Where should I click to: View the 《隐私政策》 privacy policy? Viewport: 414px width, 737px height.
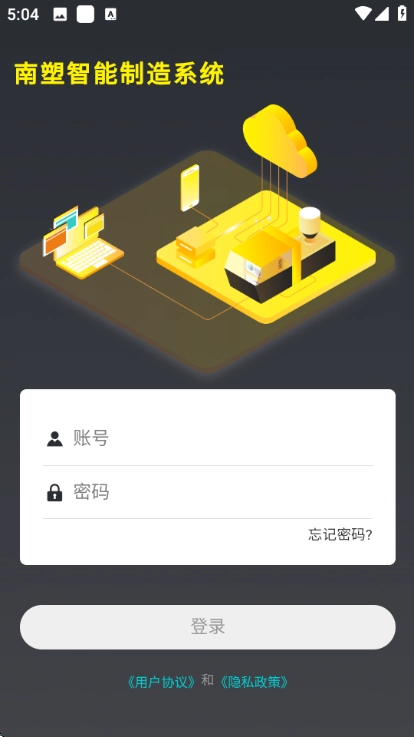tap(254, 682)
